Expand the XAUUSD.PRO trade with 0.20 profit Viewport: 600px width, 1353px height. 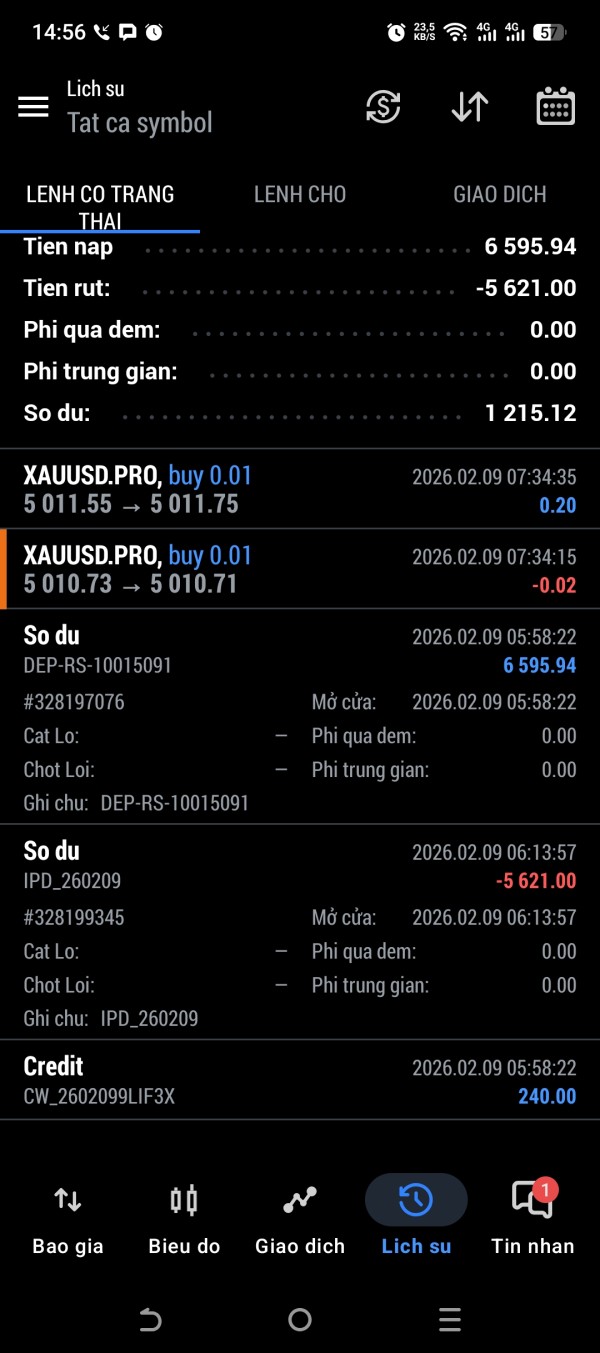[x=300, y=490]
